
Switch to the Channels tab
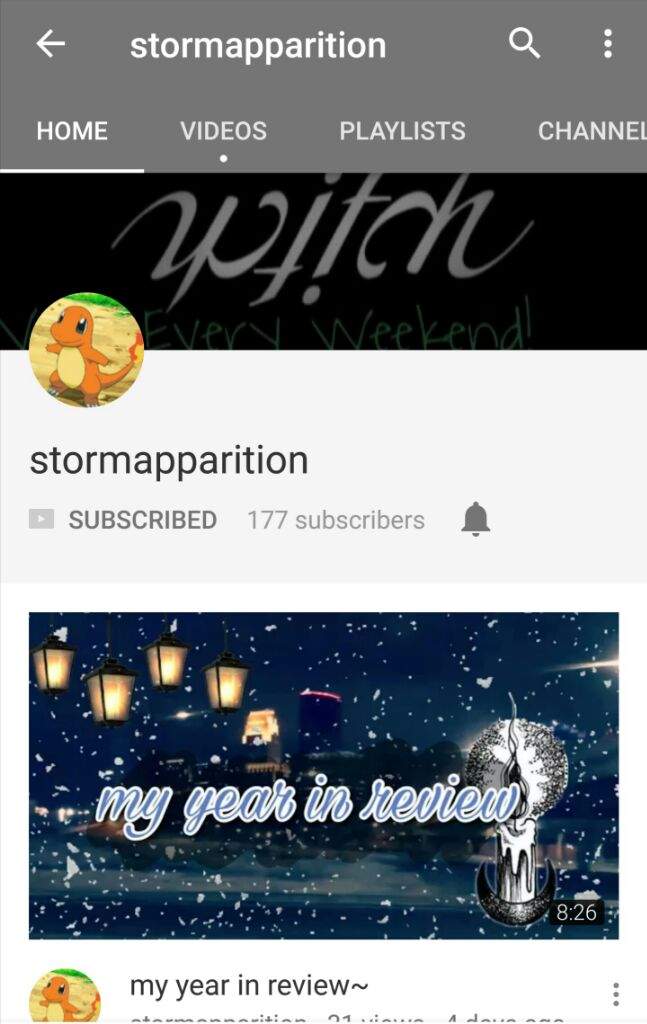(x=592, y=131)
